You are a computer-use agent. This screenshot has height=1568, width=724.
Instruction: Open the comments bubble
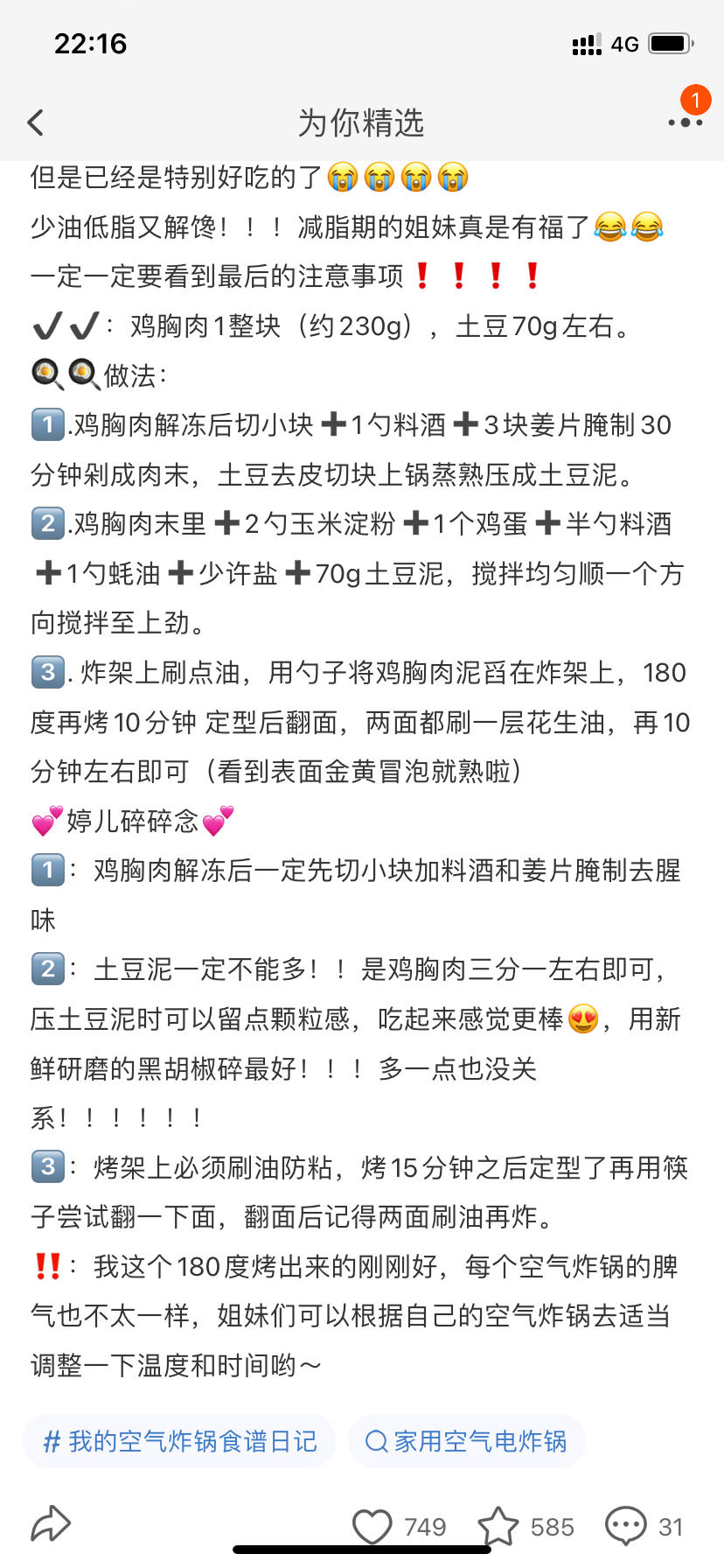pos(626,1527)
